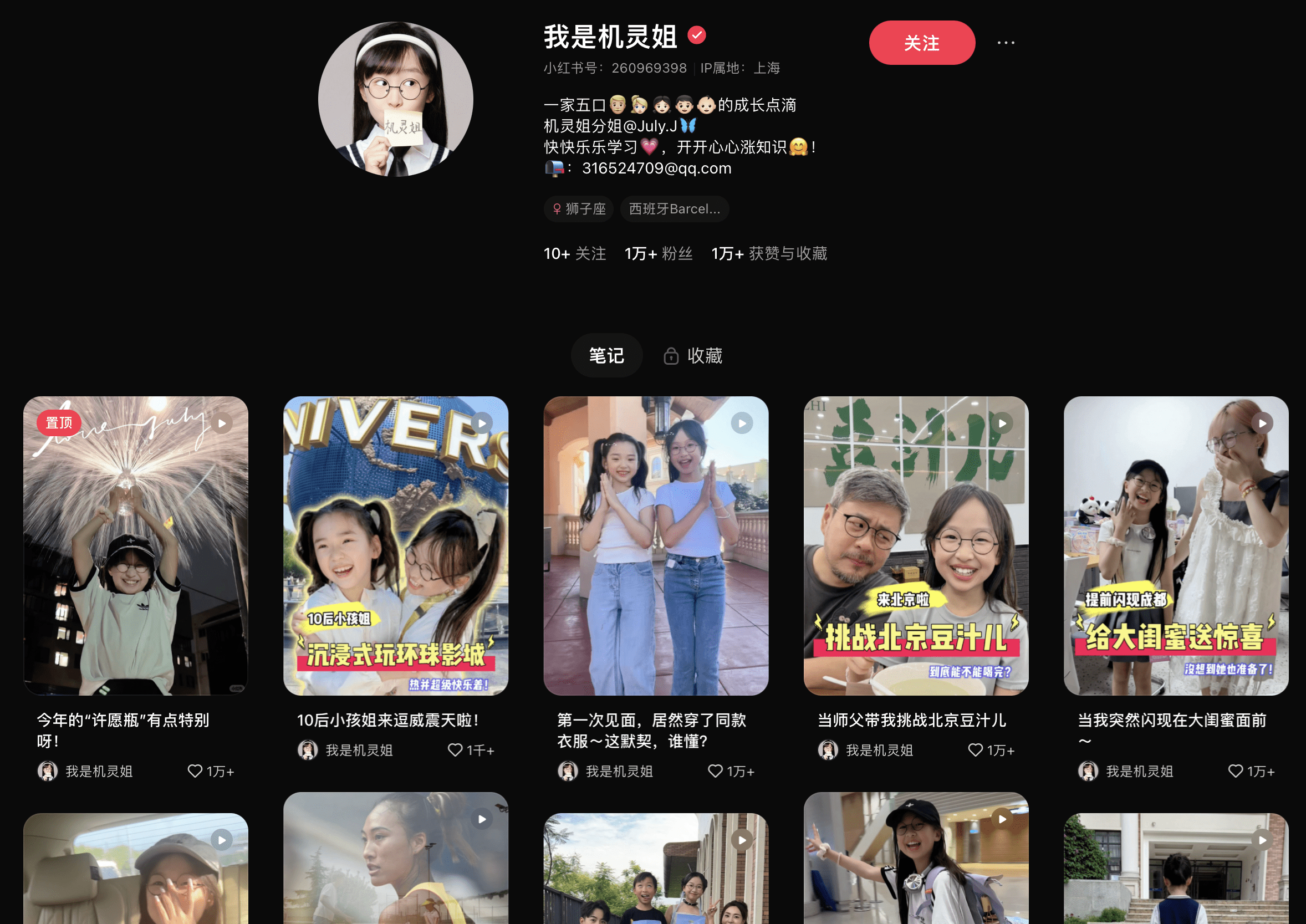This screenshot has width=1306, height=924.
Task: Open the three-dot more options menu
Action: tap(1006, 43)
